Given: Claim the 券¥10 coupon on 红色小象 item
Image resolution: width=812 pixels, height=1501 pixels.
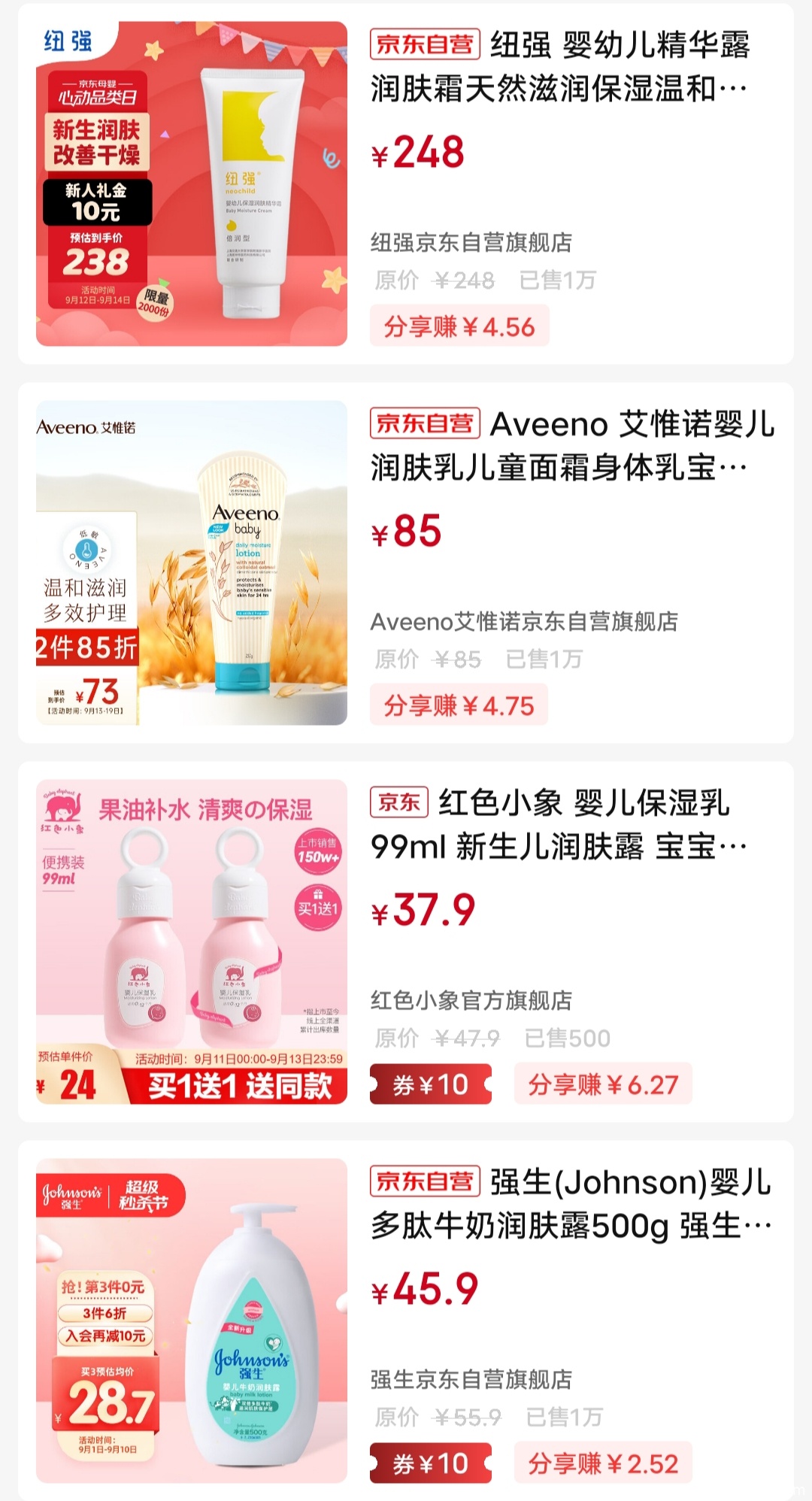Looking at the screenshot, I should coord(431,1085).
